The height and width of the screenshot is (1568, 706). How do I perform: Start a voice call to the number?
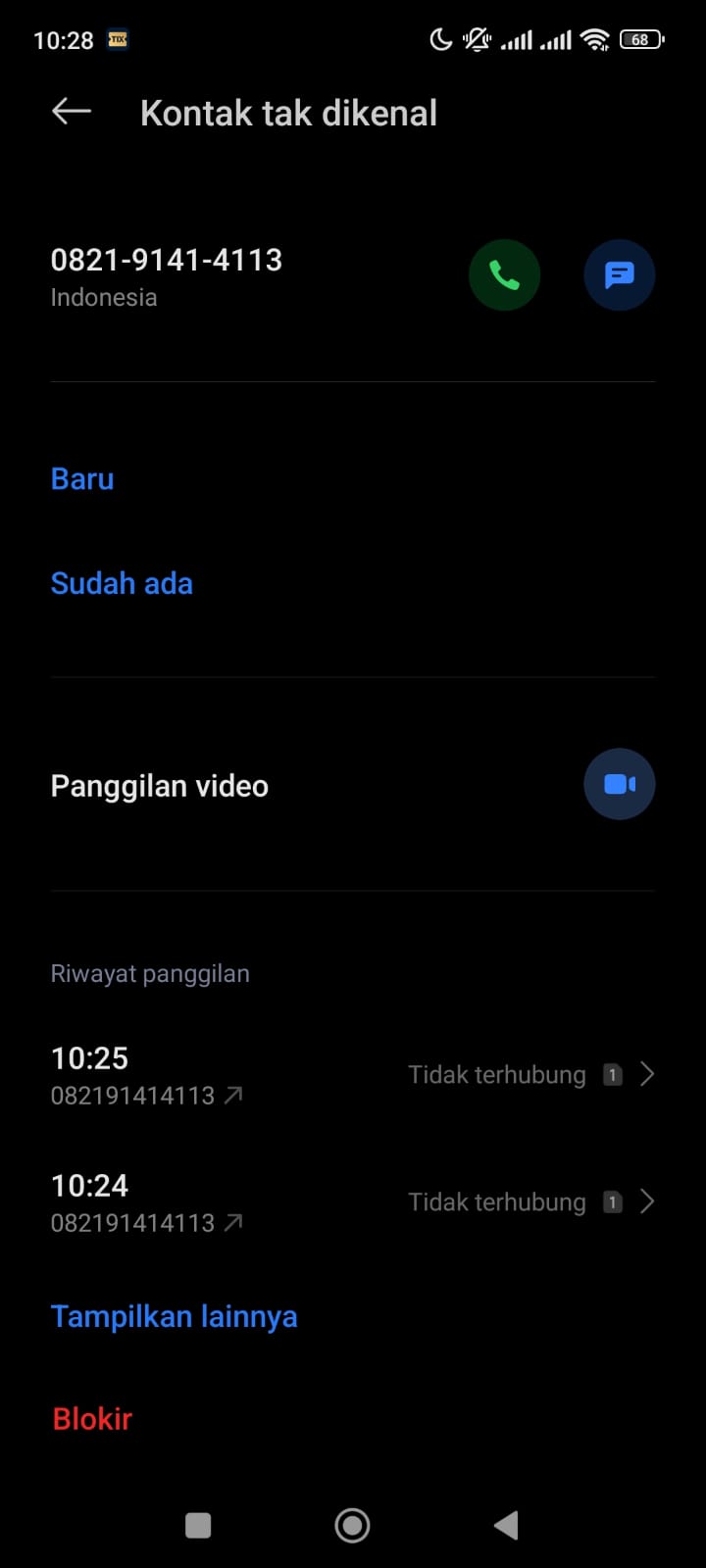point(504,274)
